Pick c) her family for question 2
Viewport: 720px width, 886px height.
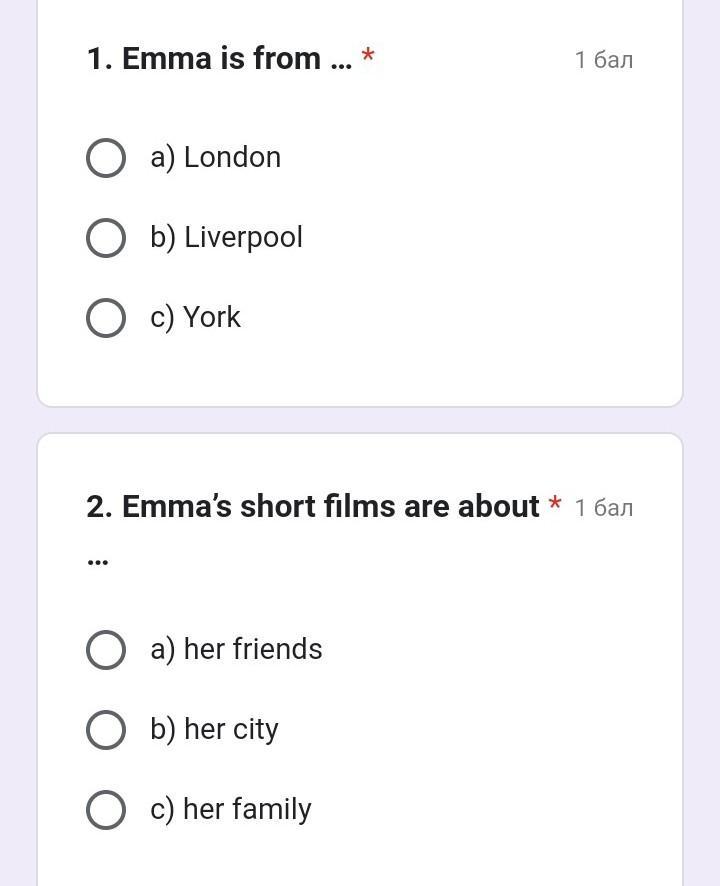click(x=106, y=810)
